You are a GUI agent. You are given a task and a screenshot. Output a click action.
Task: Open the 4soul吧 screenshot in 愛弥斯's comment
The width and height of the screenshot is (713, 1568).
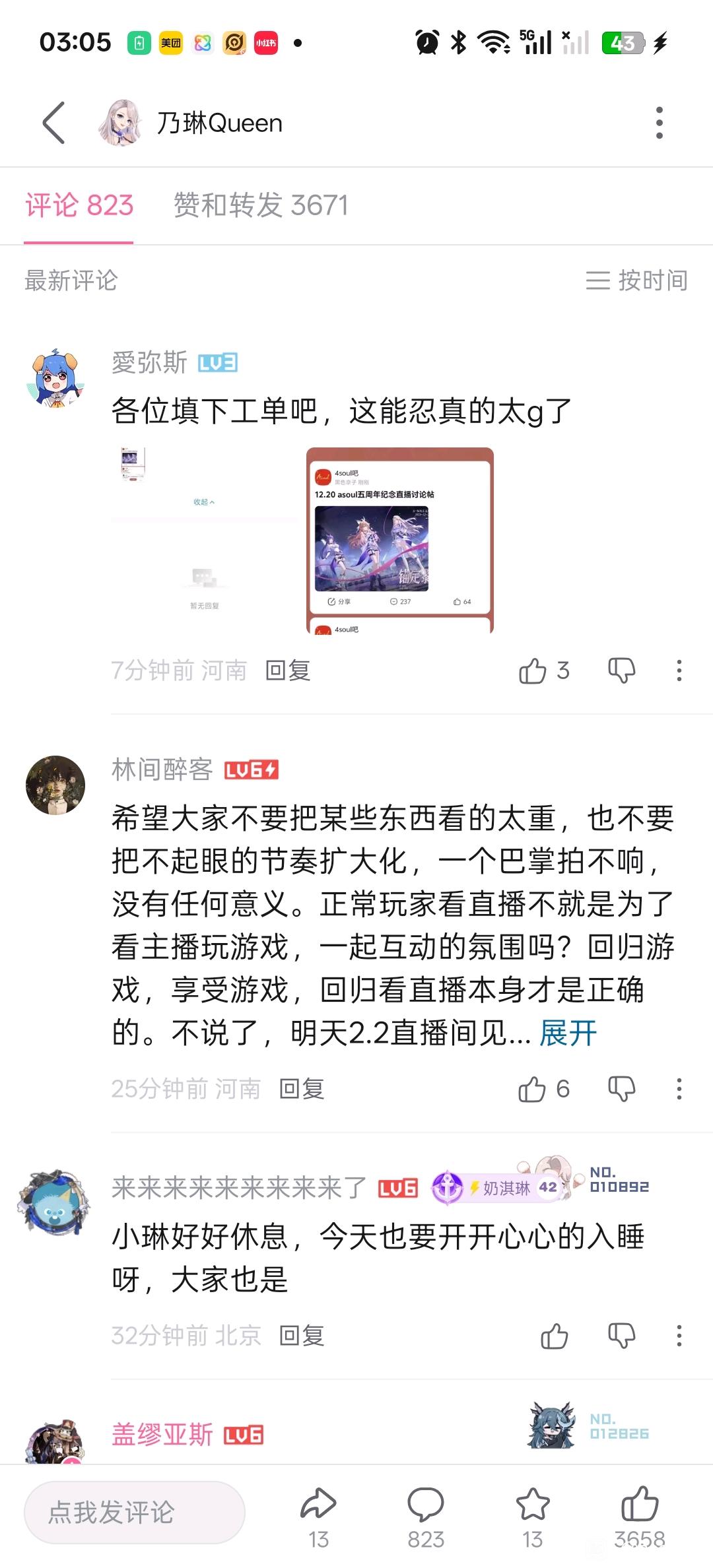click(x=400, y=540)
